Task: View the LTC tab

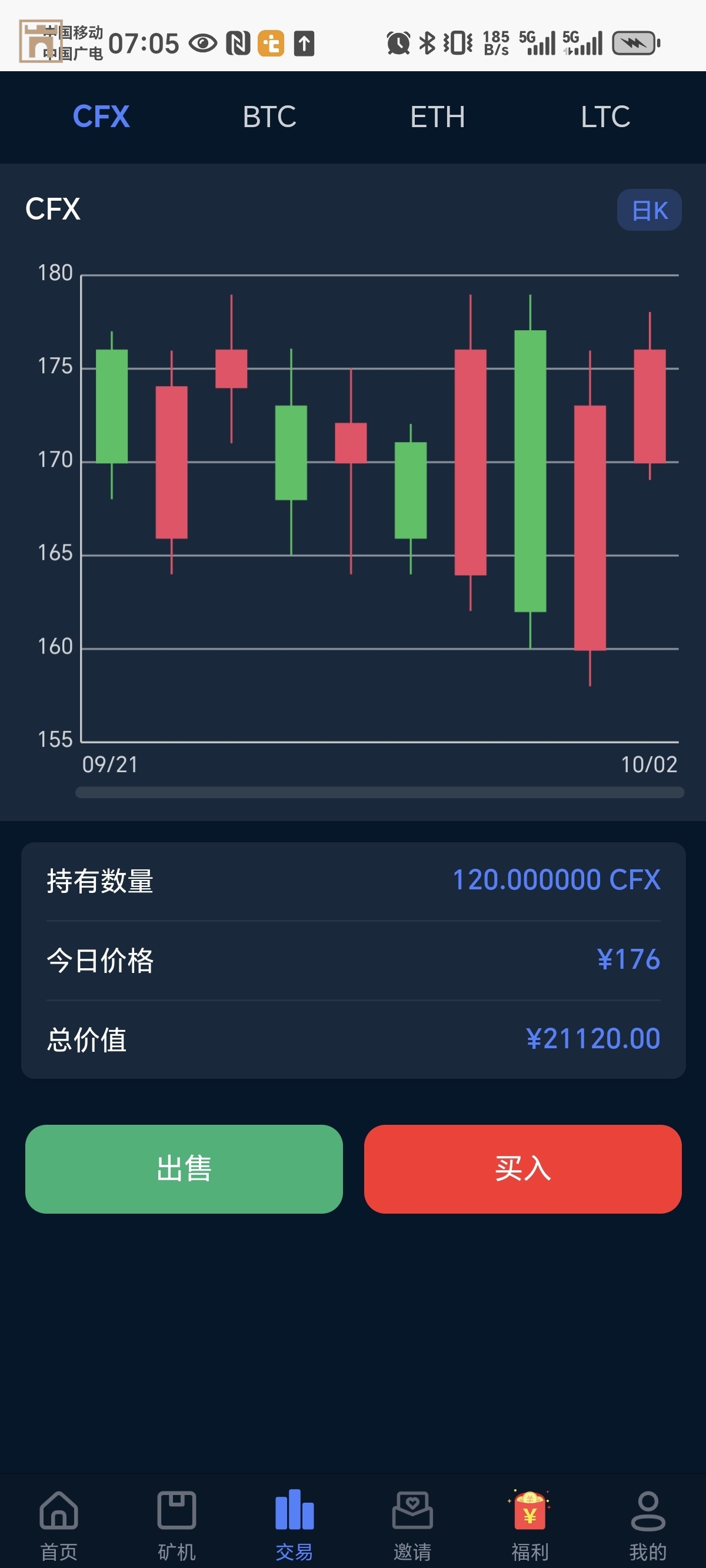Action: pyautogui.click(x=605, y=117)
